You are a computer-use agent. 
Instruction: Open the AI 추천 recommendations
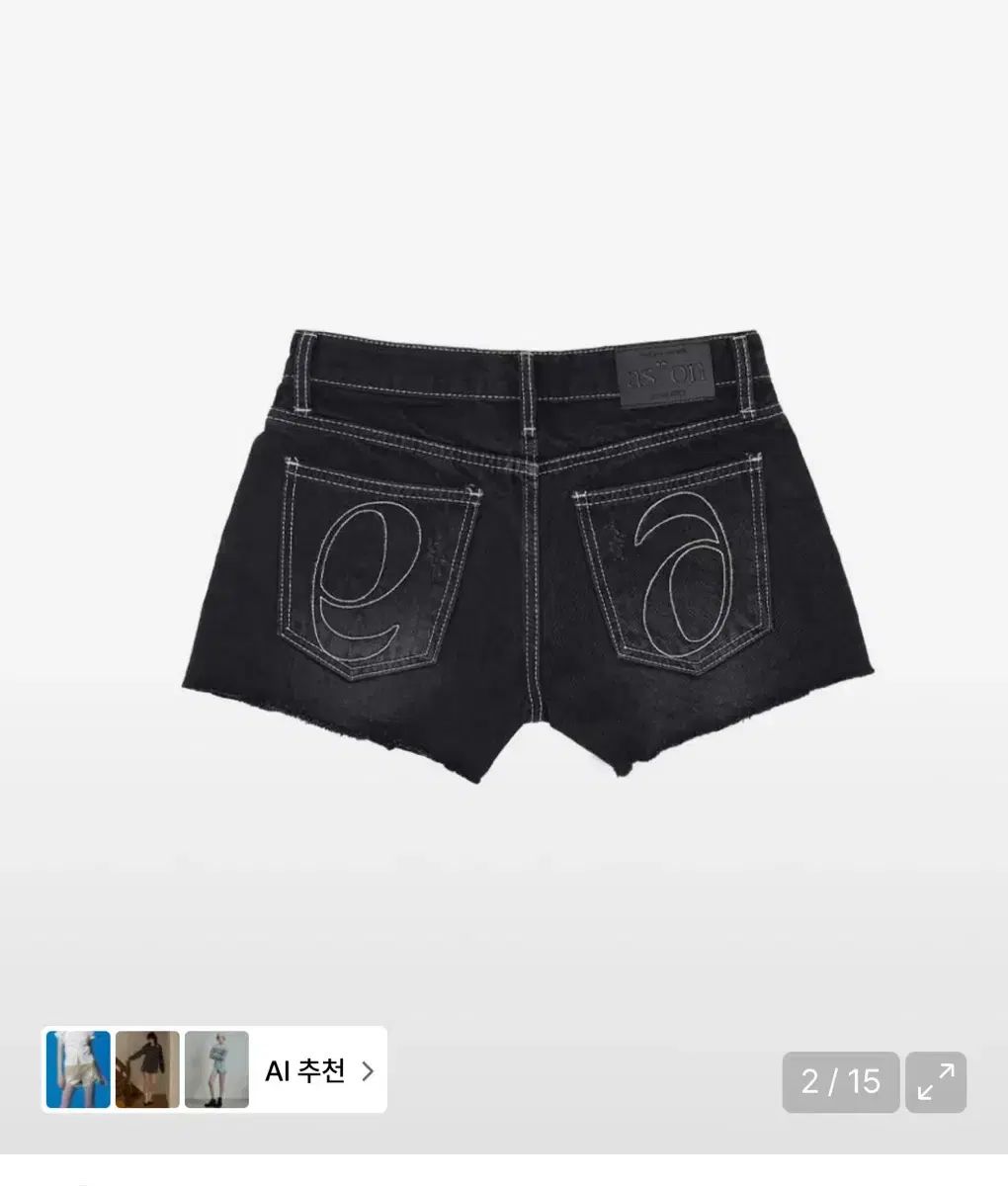pos(318,1070)
